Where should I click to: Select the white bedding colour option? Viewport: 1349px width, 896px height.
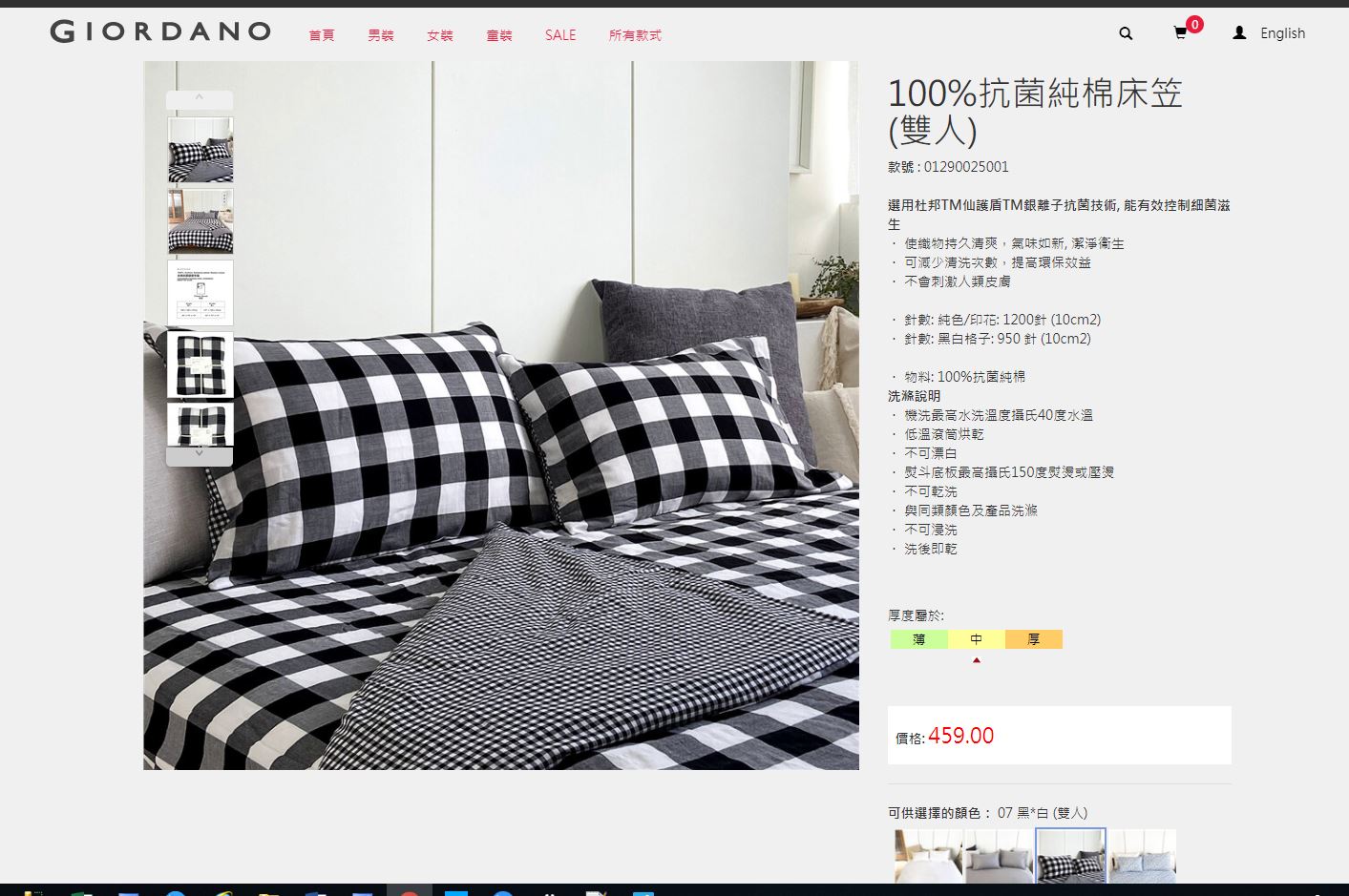pos(929,856)
